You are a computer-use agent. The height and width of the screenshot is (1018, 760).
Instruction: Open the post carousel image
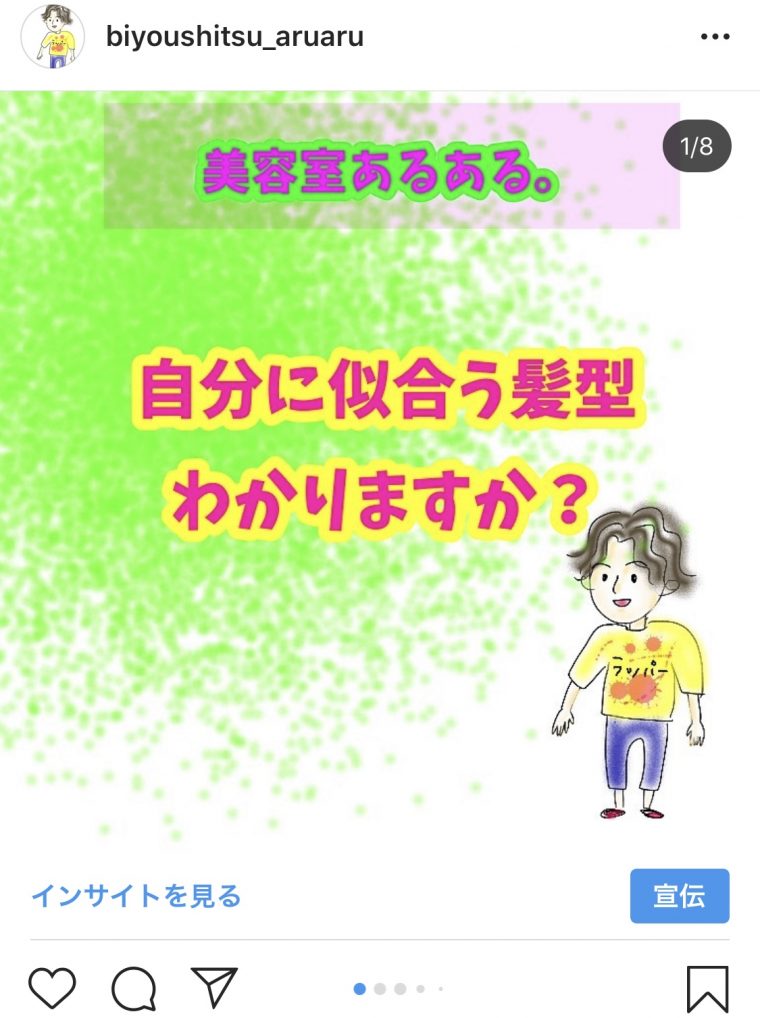[380, 470]
